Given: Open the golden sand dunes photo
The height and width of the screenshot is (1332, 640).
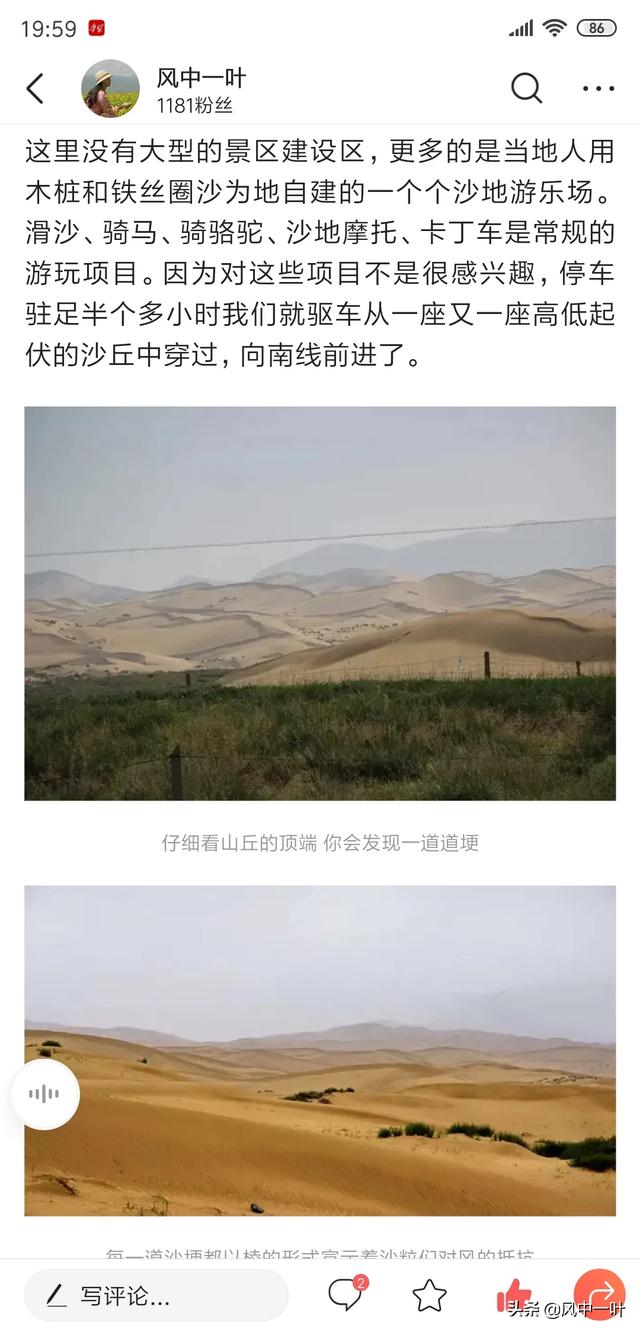Looking at the screenshot, I should point(320,1050).
